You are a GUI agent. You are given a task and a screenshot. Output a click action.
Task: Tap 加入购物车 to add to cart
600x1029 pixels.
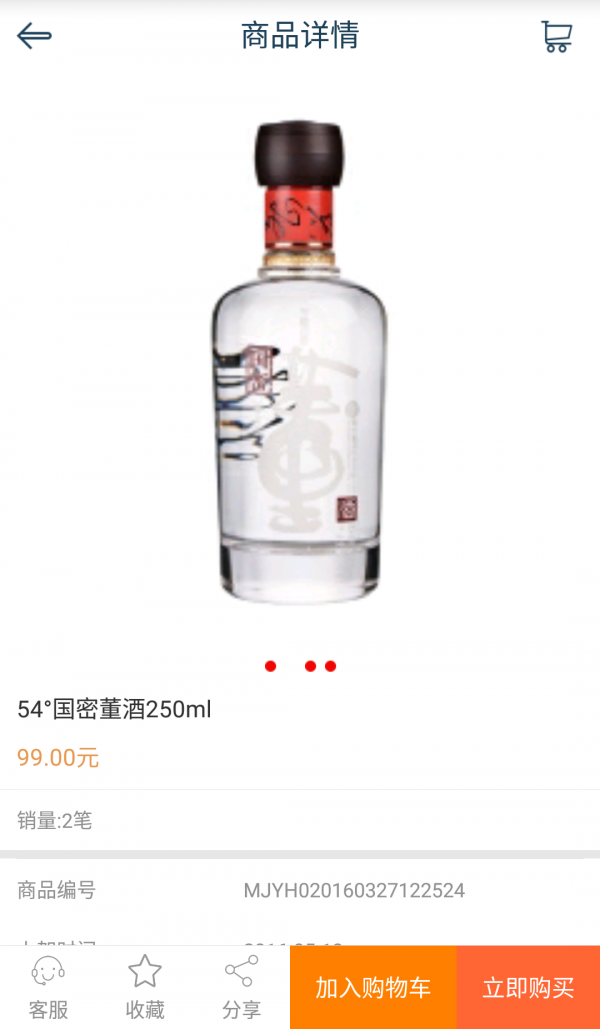point(373,988)
